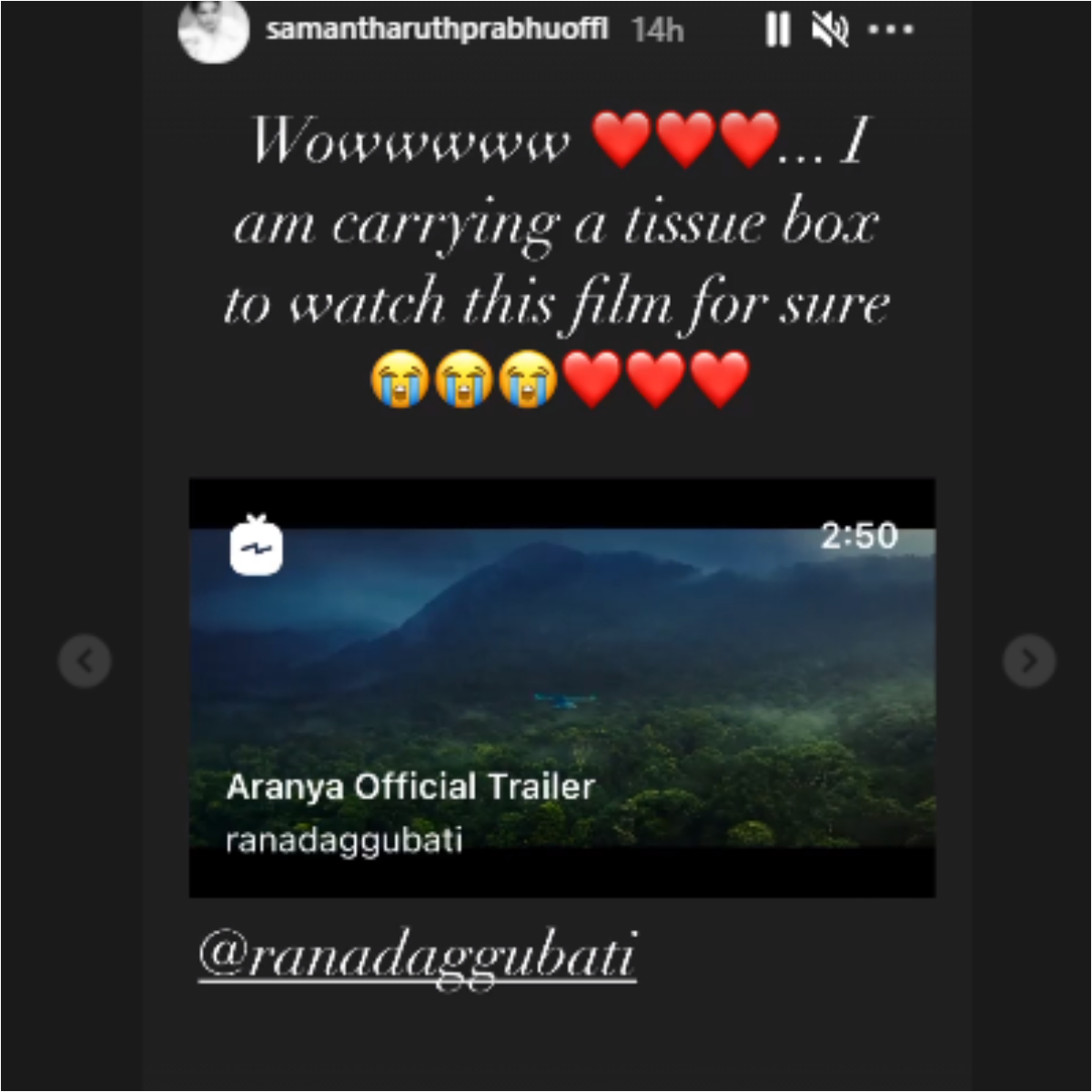
Task: Skip to the next story
Action: click(x=1029, y=661)
